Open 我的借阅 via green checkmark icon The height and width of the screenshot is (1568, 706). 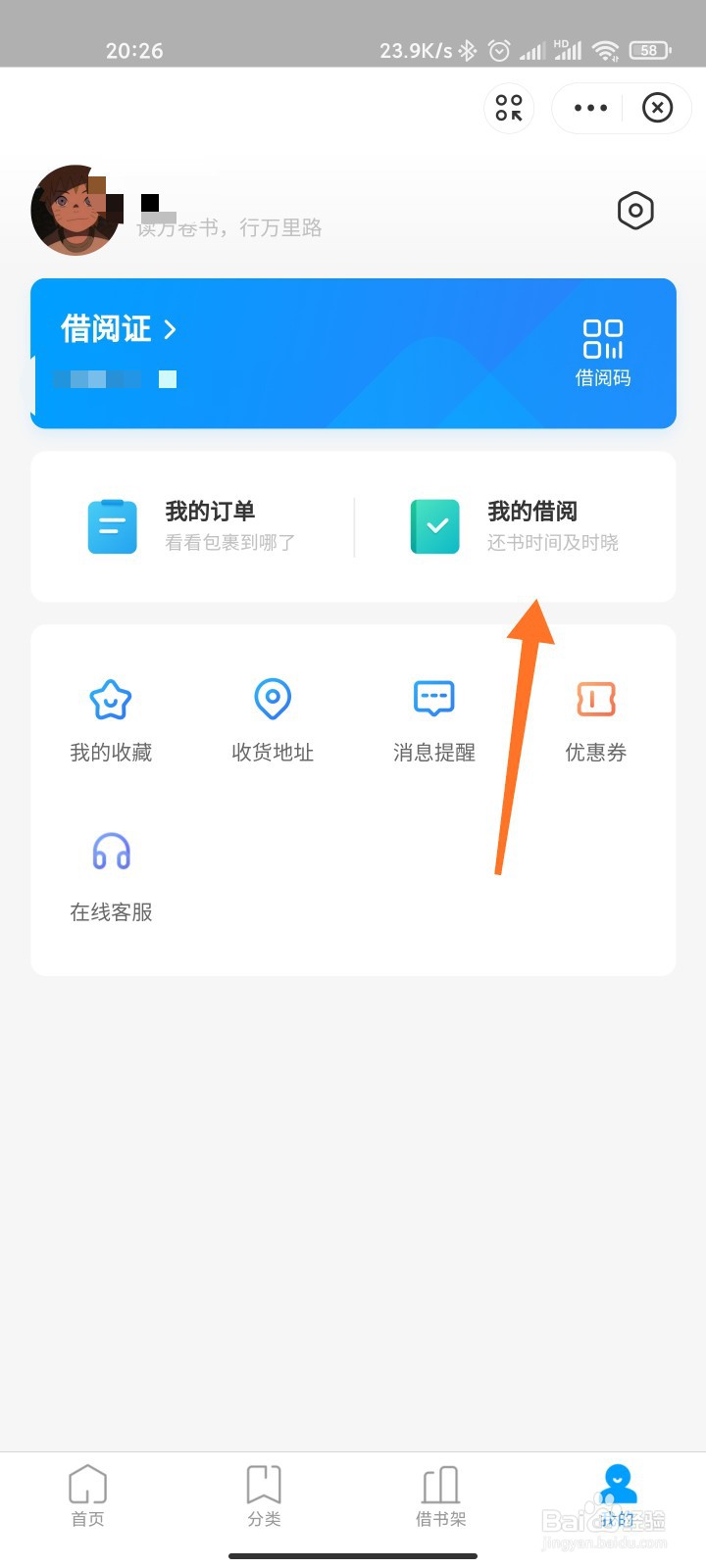(x=434, y=526)
